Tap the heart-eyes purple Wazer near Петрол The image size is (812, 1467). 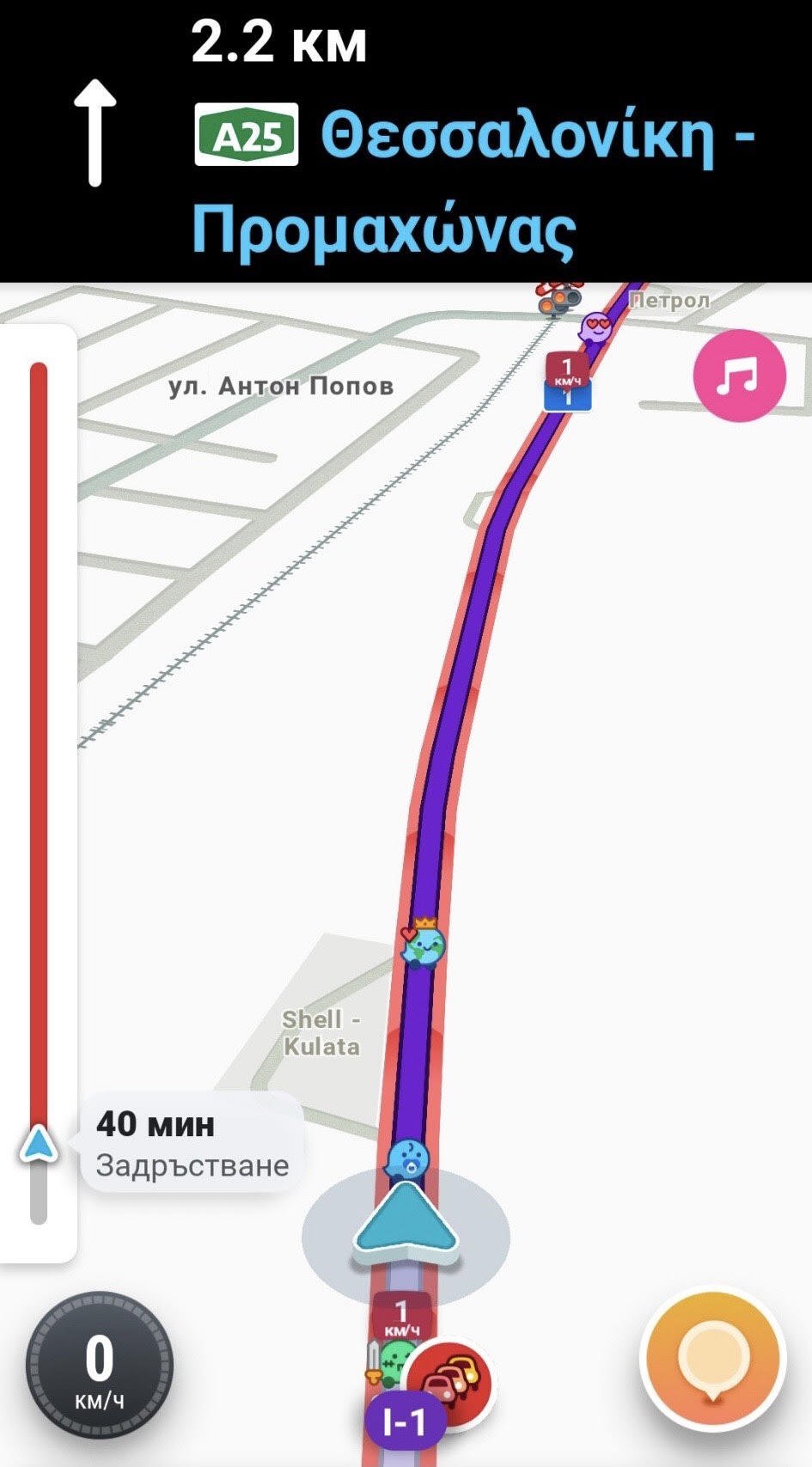[x=595, y=328]
